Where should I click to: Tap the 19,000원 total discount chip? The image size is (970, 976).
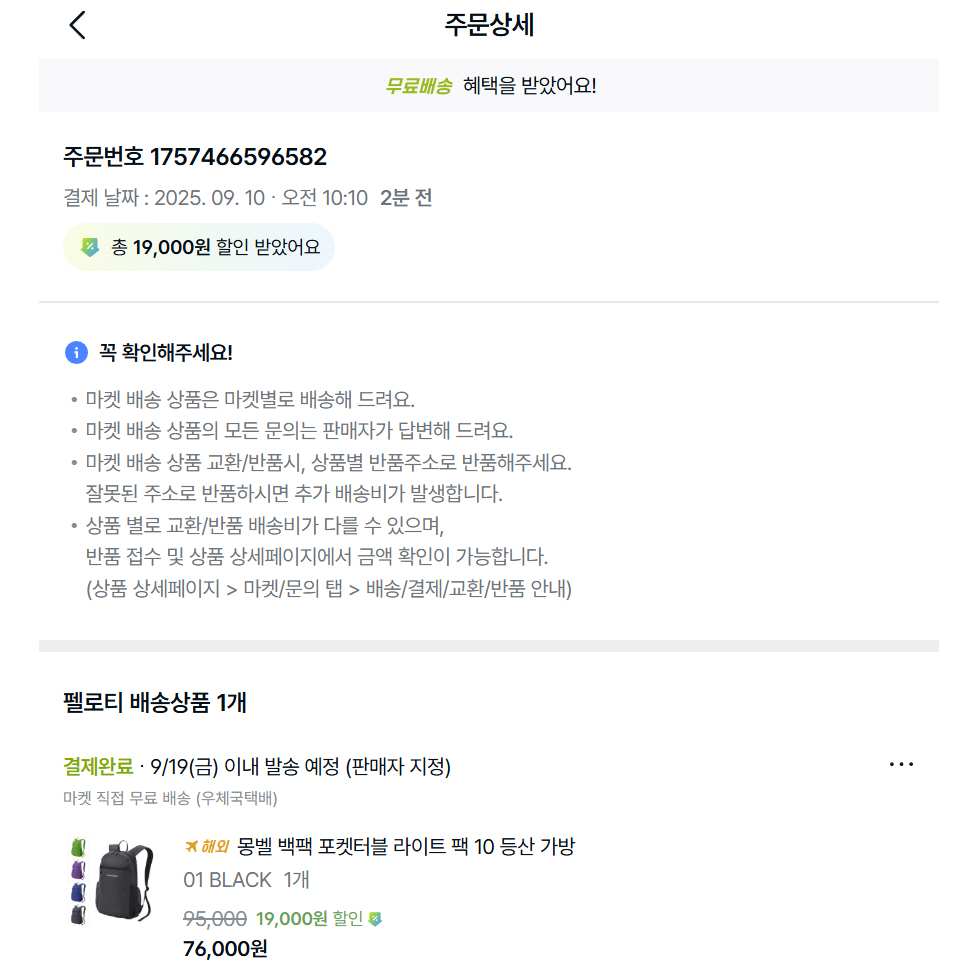[x=199, y=247]
